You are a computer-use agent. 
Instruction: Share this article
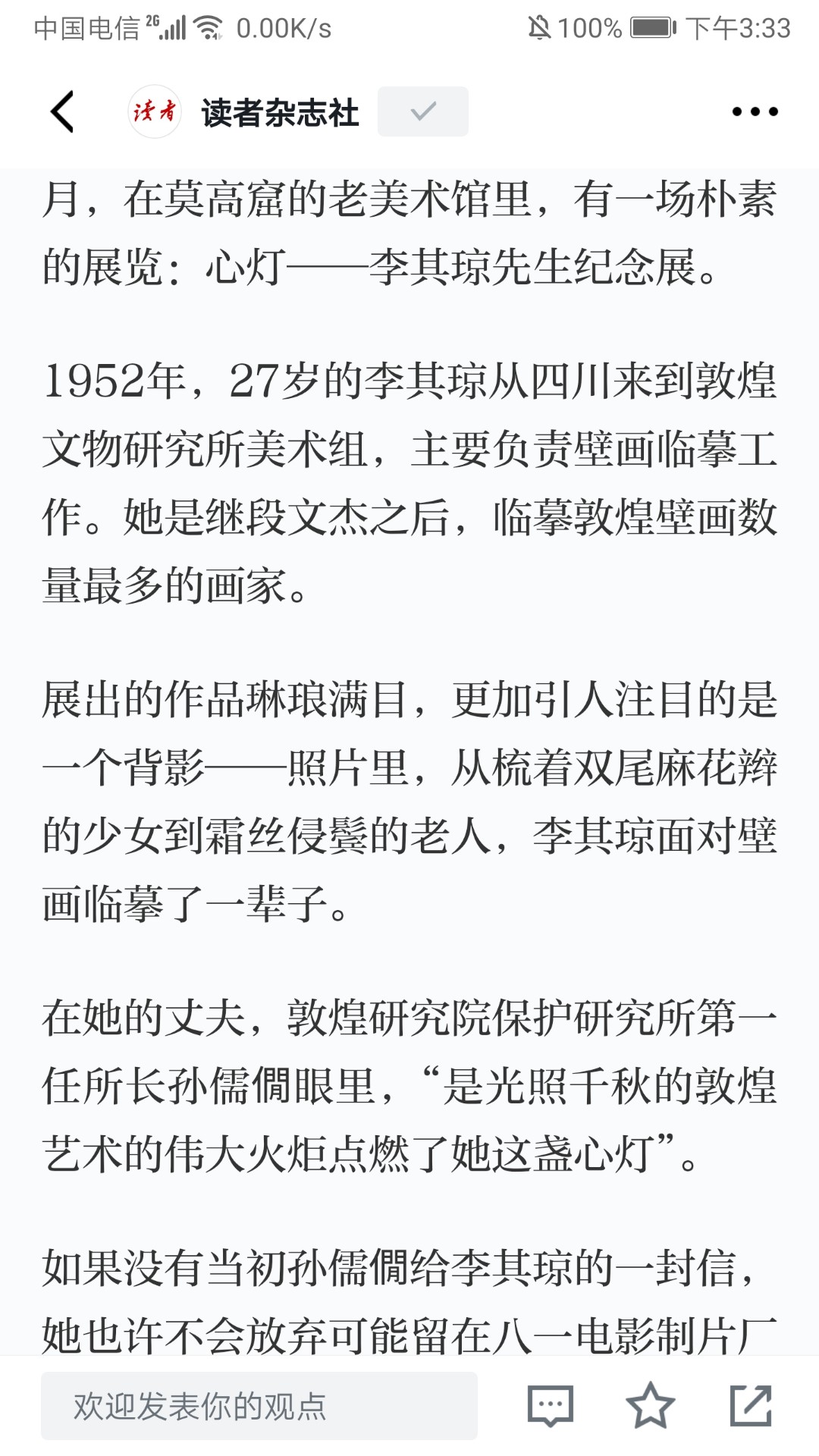750,1405
